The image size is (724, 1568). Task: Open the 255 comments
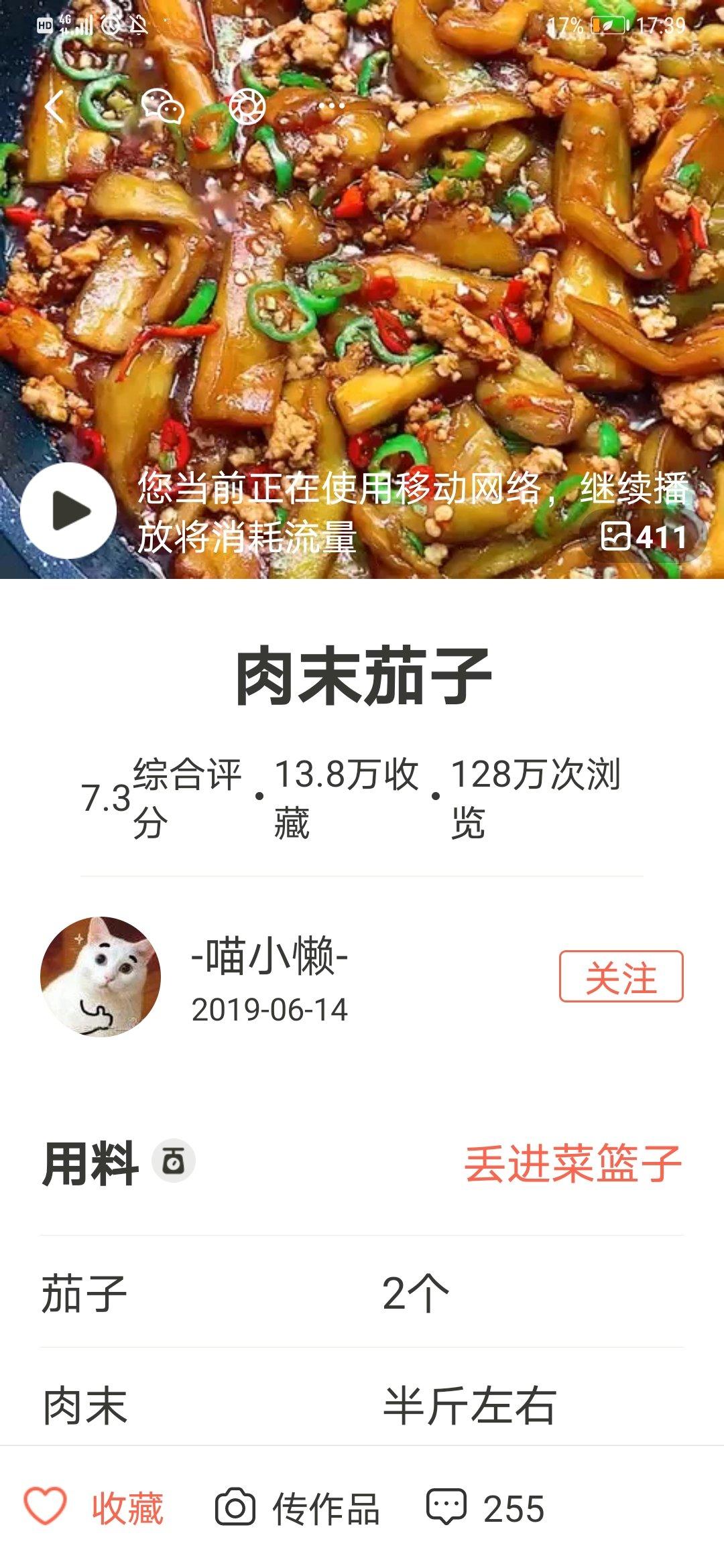(485, 1508)
